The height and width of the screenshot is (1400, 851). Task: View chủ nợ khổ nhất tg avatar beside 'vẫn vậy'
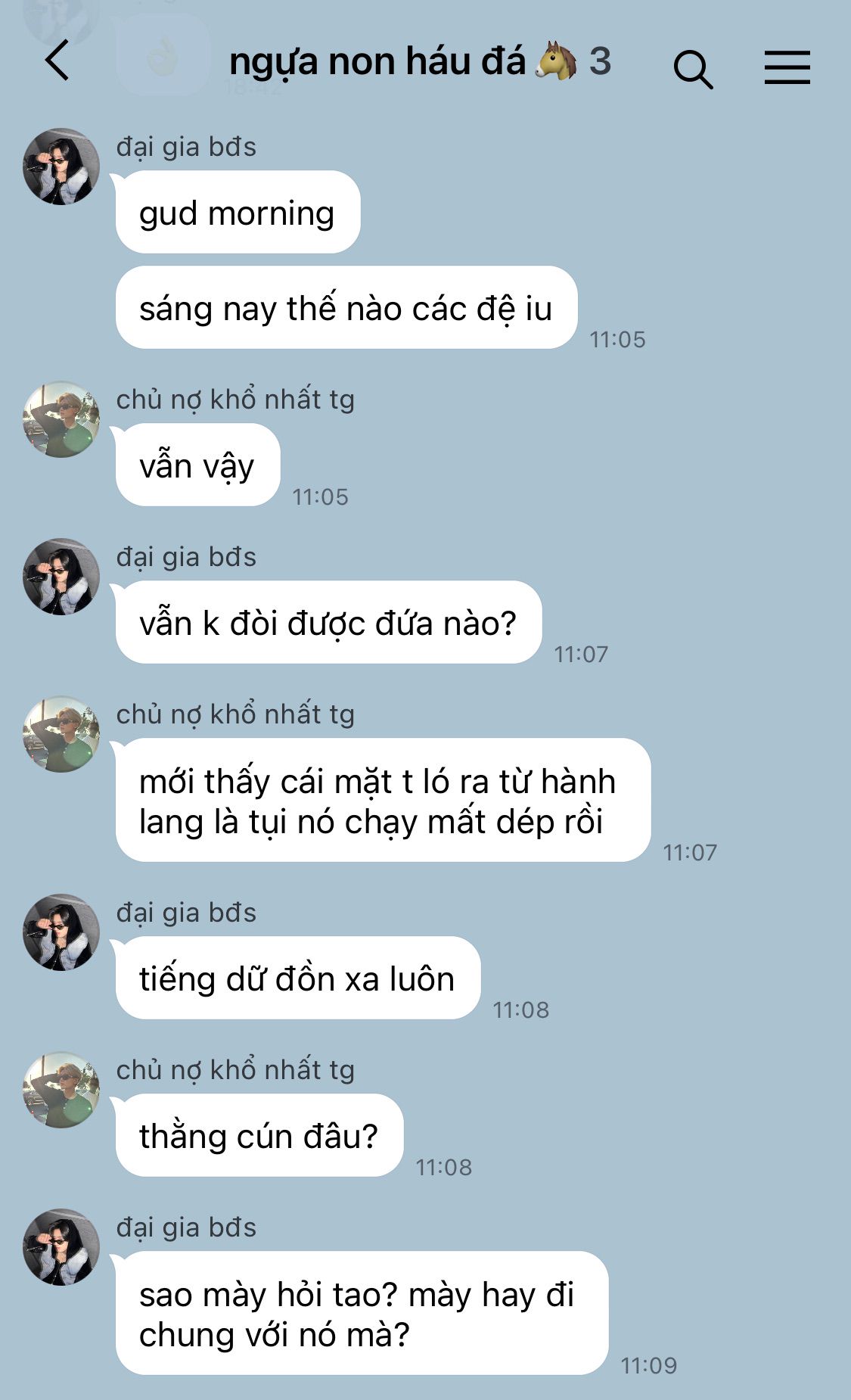pyautogui.click(x=61, y=419)
